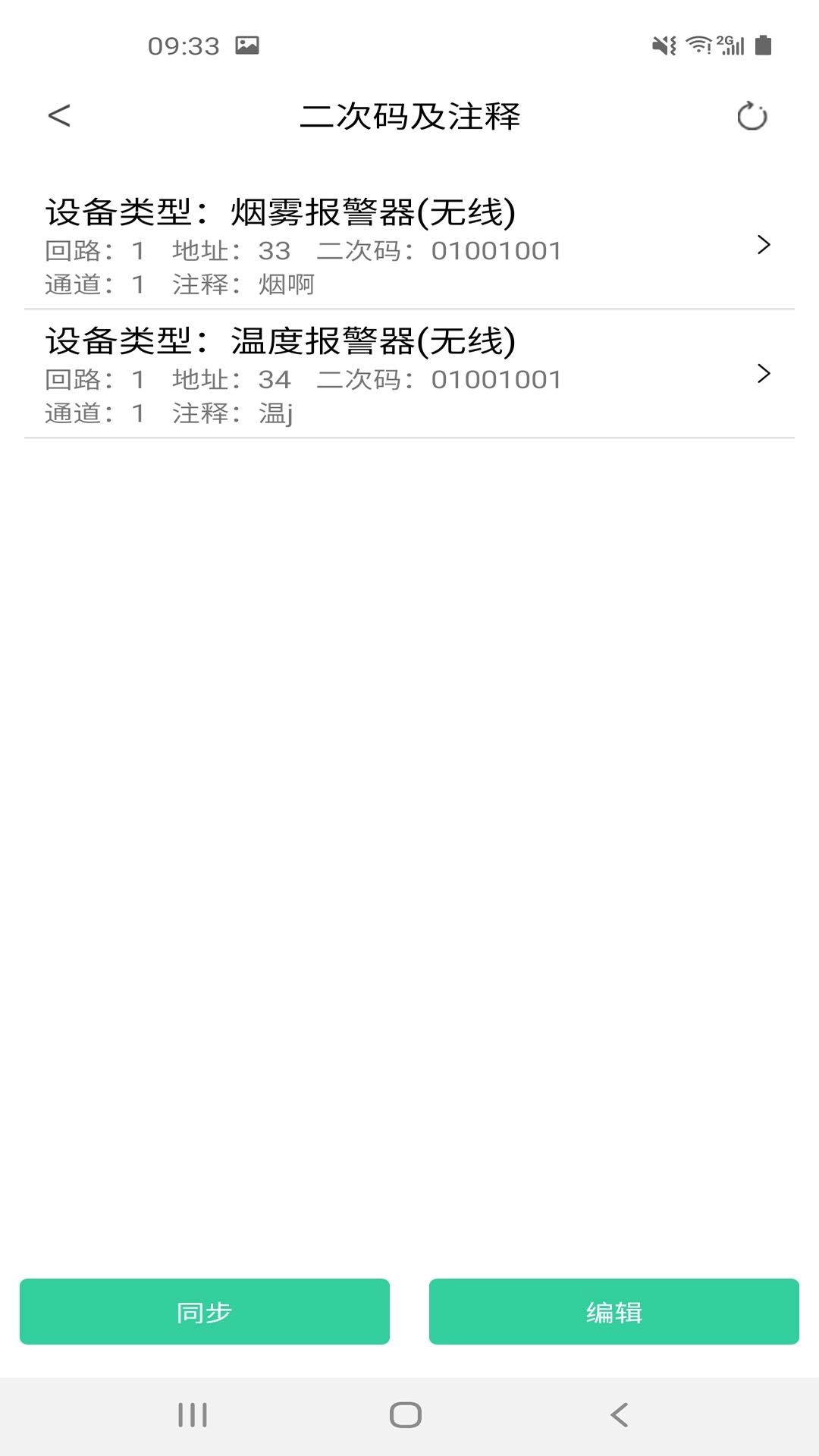Refresh the secondary code list
The width and height of the screenshot is (819, 1456).
click(x=752, y=116)
